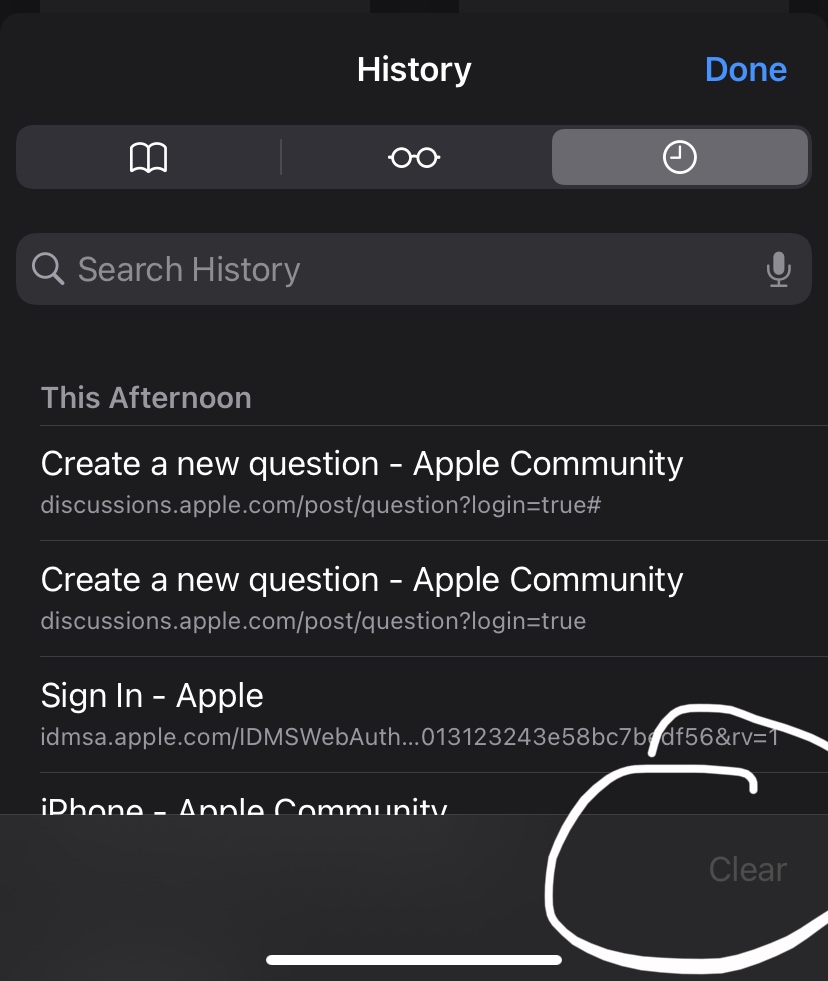828x981 pixels.
Task: Tap the microphone for voice search
Action: pyautogui.click(x=779, y=270)
